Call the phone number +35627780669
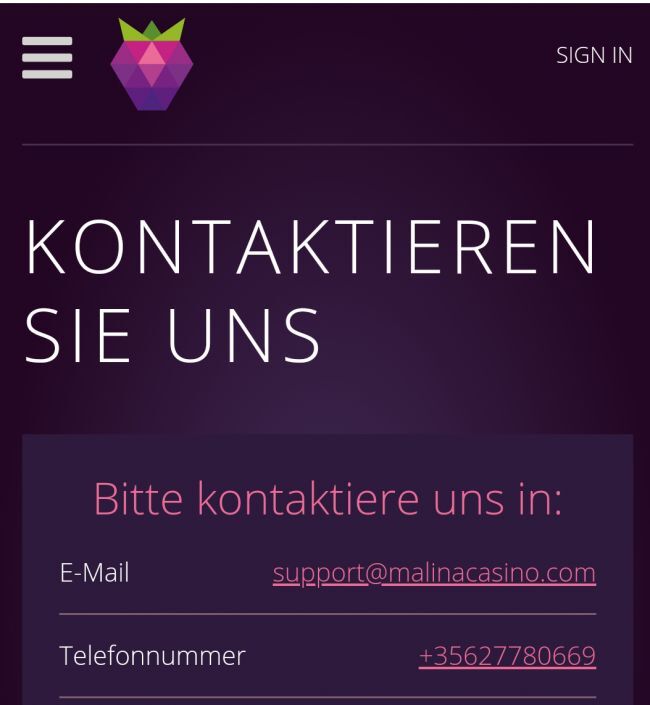Screen dimensions: 650x705 coord(507,656)
